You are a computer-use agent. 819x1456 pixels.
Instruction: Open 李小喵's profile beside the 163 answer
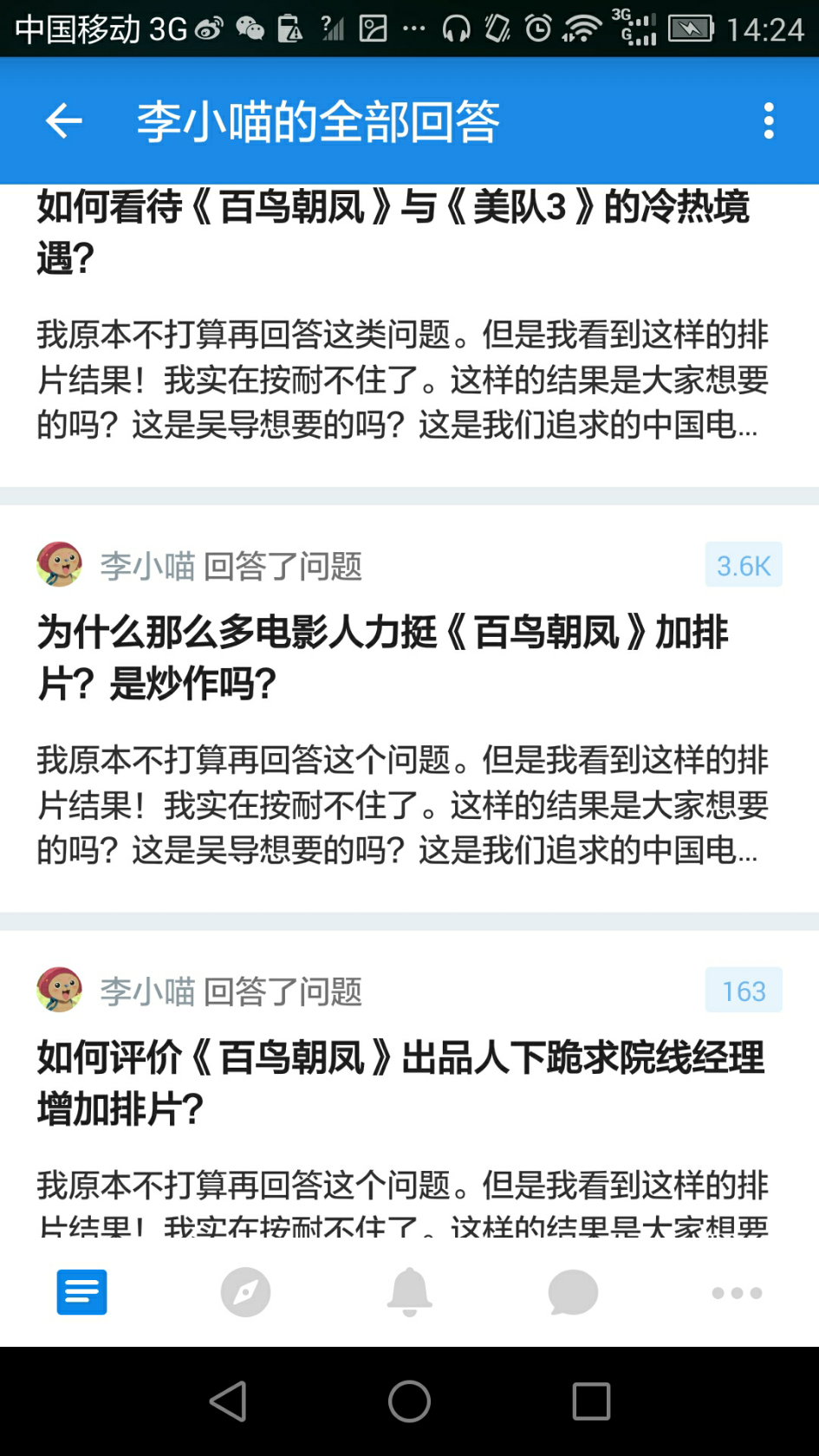(59, 991)
